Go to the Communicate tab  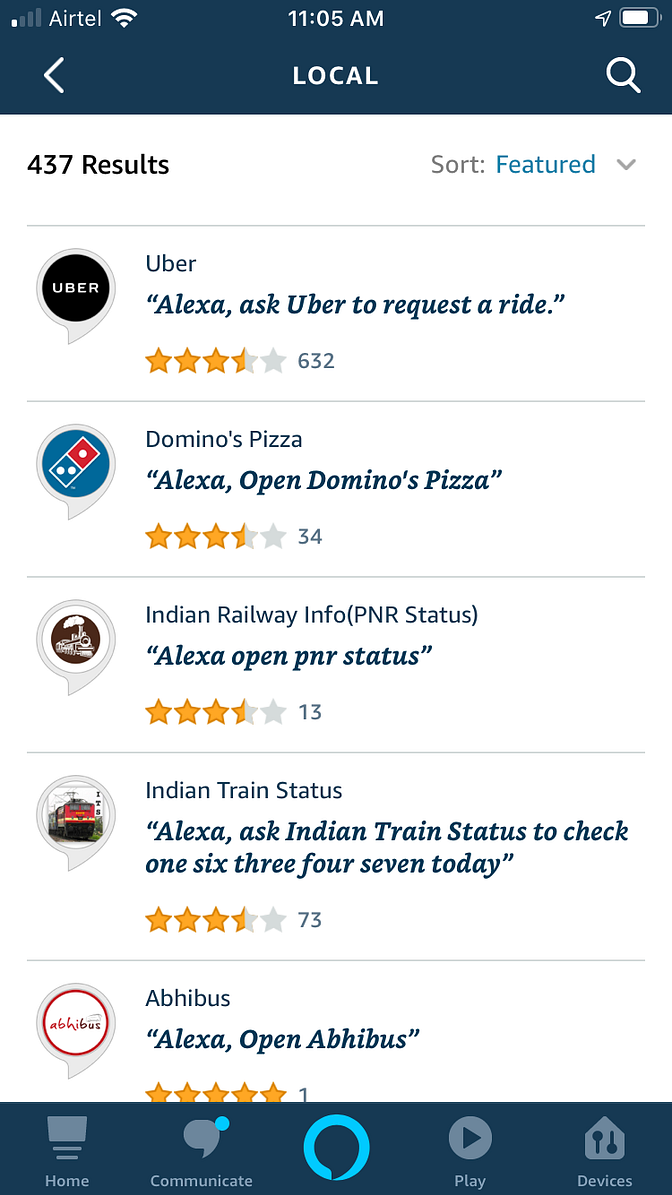(x=202, y=1150)
